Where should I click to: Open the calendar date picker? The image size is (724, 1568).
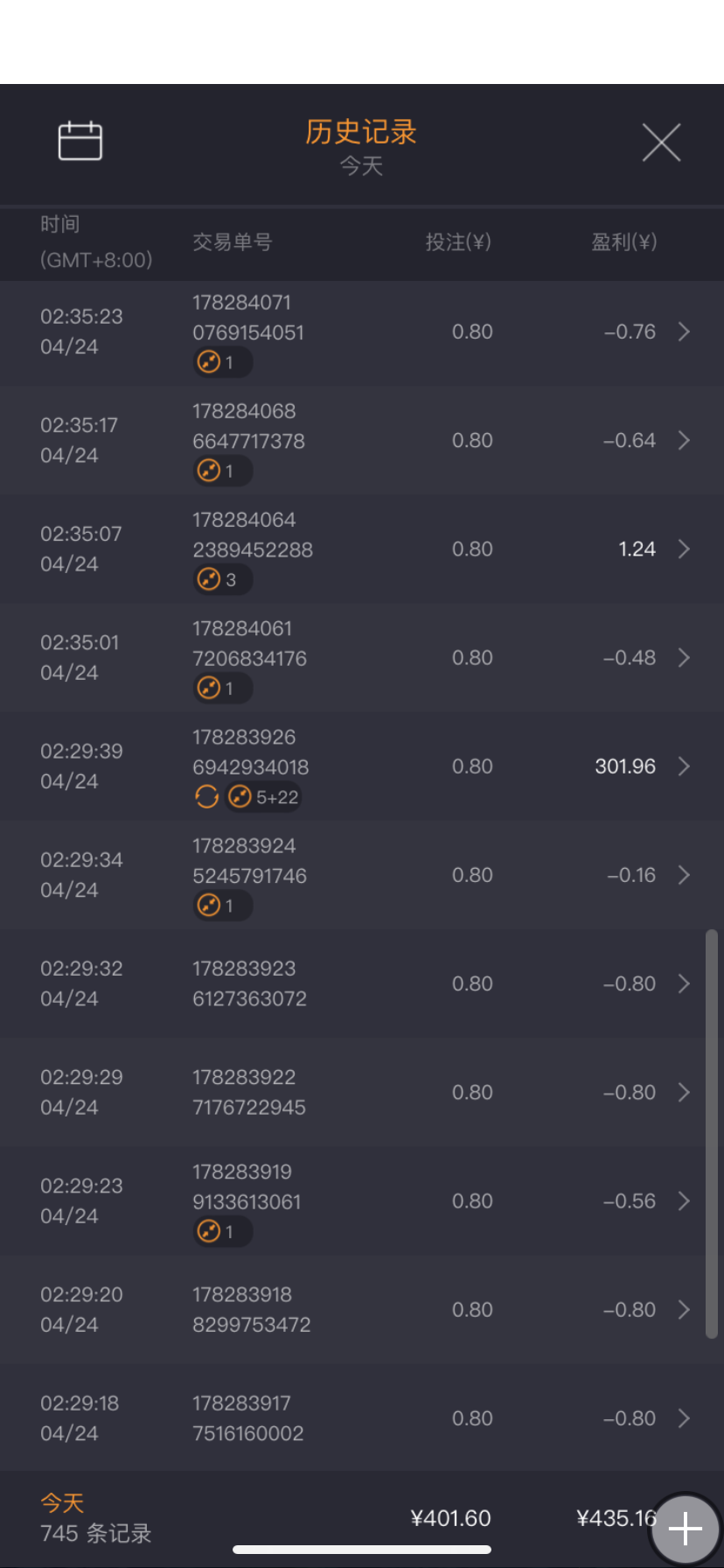80,141
